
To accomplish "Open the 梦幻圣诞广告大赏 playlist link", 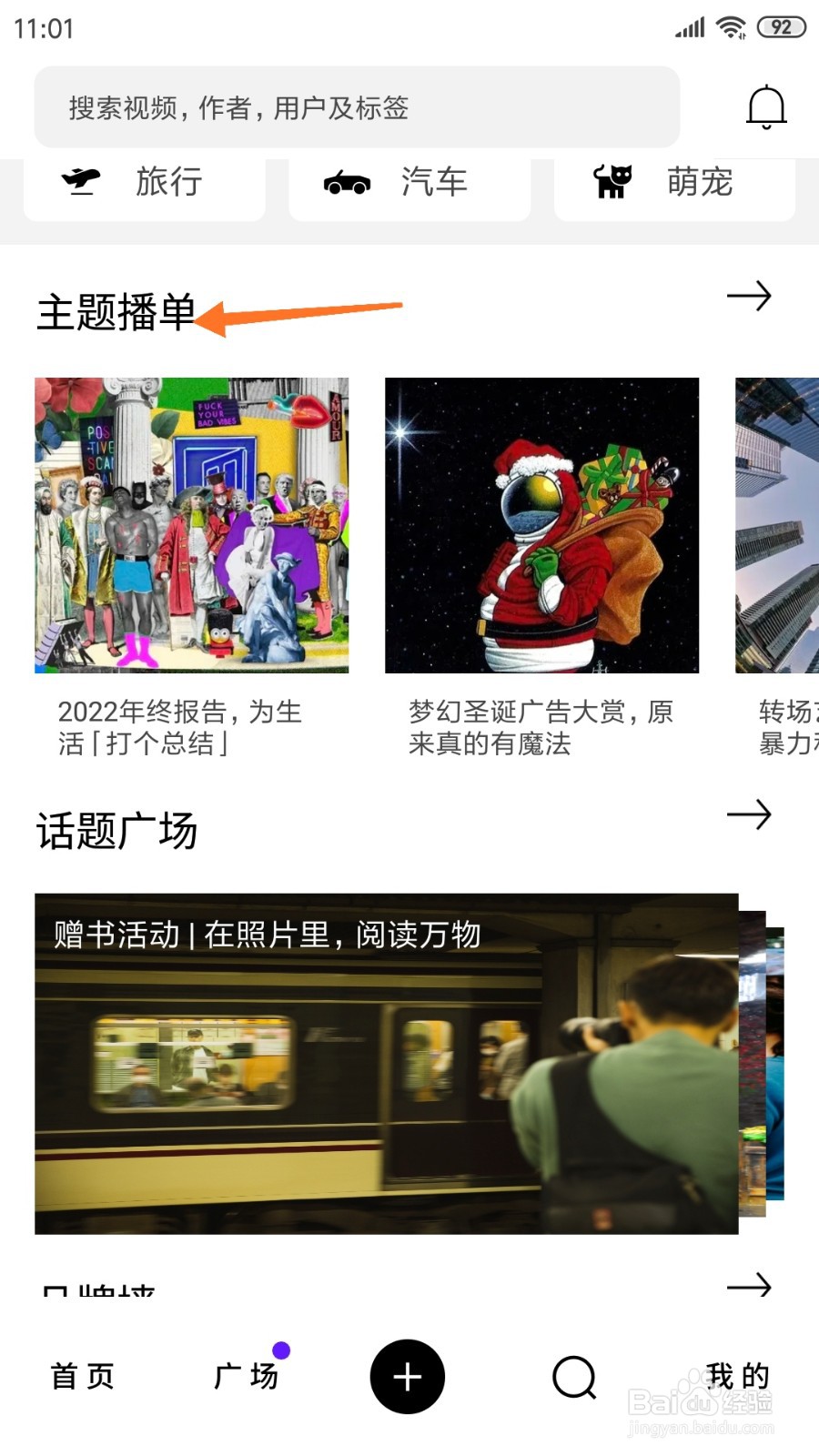I will (541, 728).
